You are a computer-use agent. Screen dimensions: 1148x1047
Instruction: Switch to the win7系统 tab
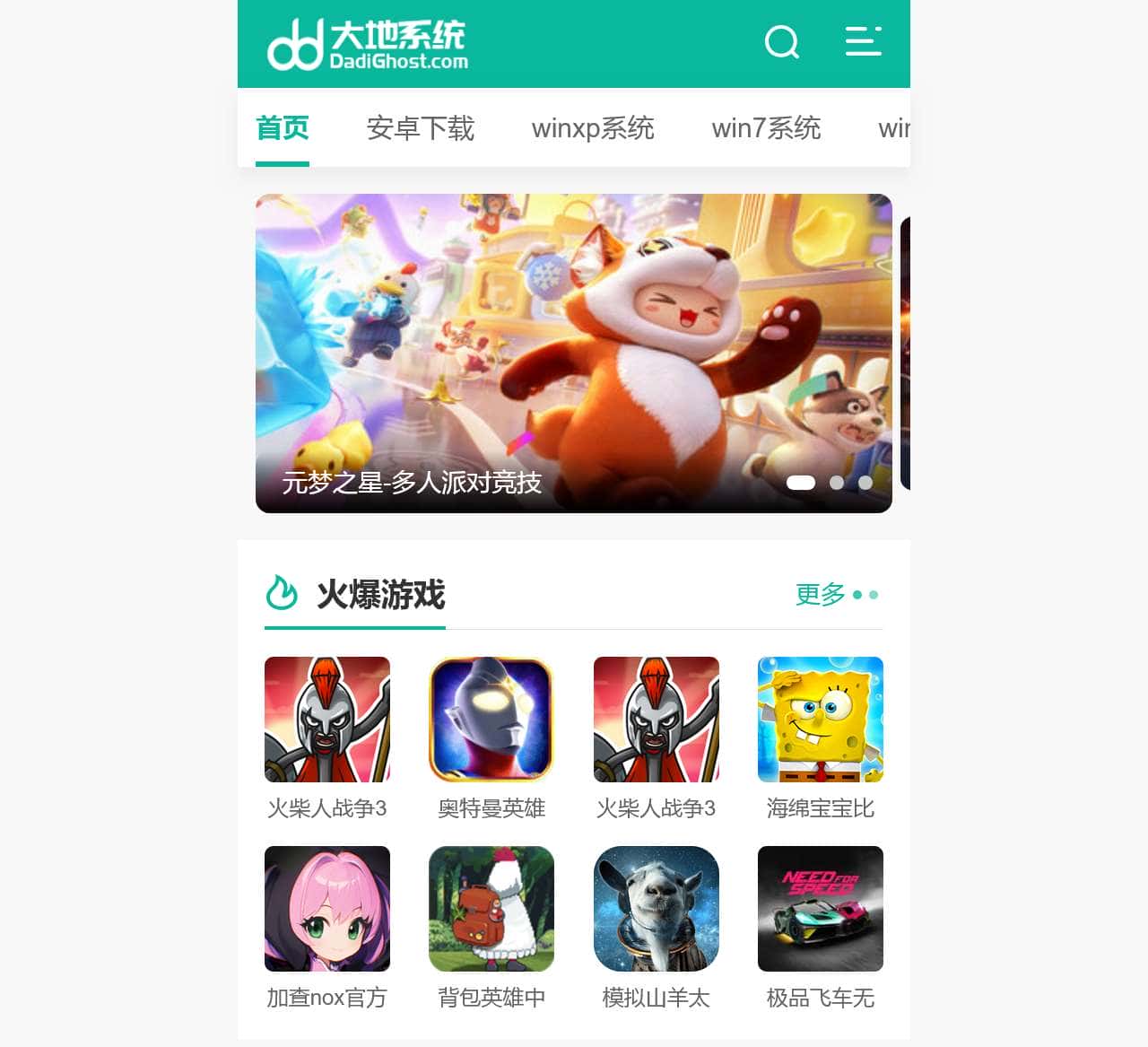(766, 128)
